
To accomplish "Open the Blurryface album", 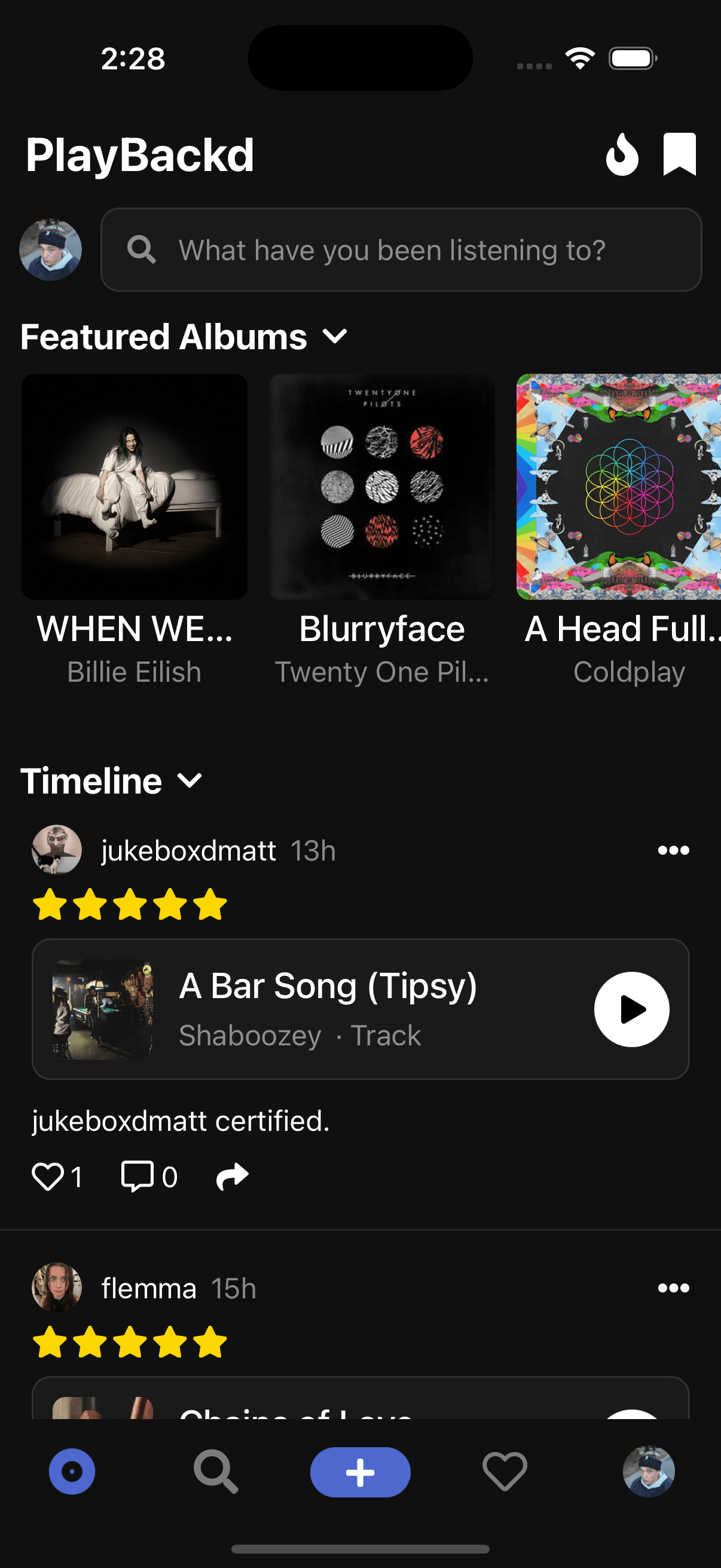I will tap(382, 487).
